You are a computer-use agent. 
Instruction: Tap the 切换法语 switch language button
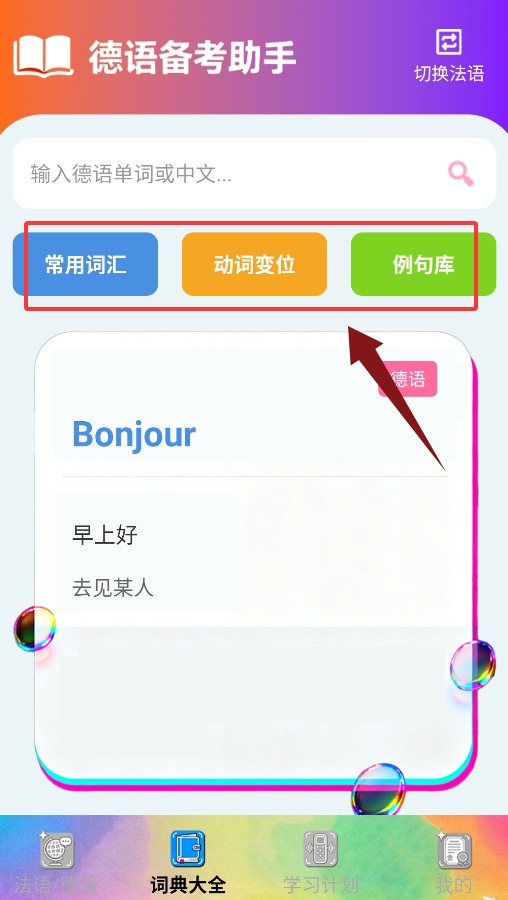pyautogui.click(x=449, y=56)
